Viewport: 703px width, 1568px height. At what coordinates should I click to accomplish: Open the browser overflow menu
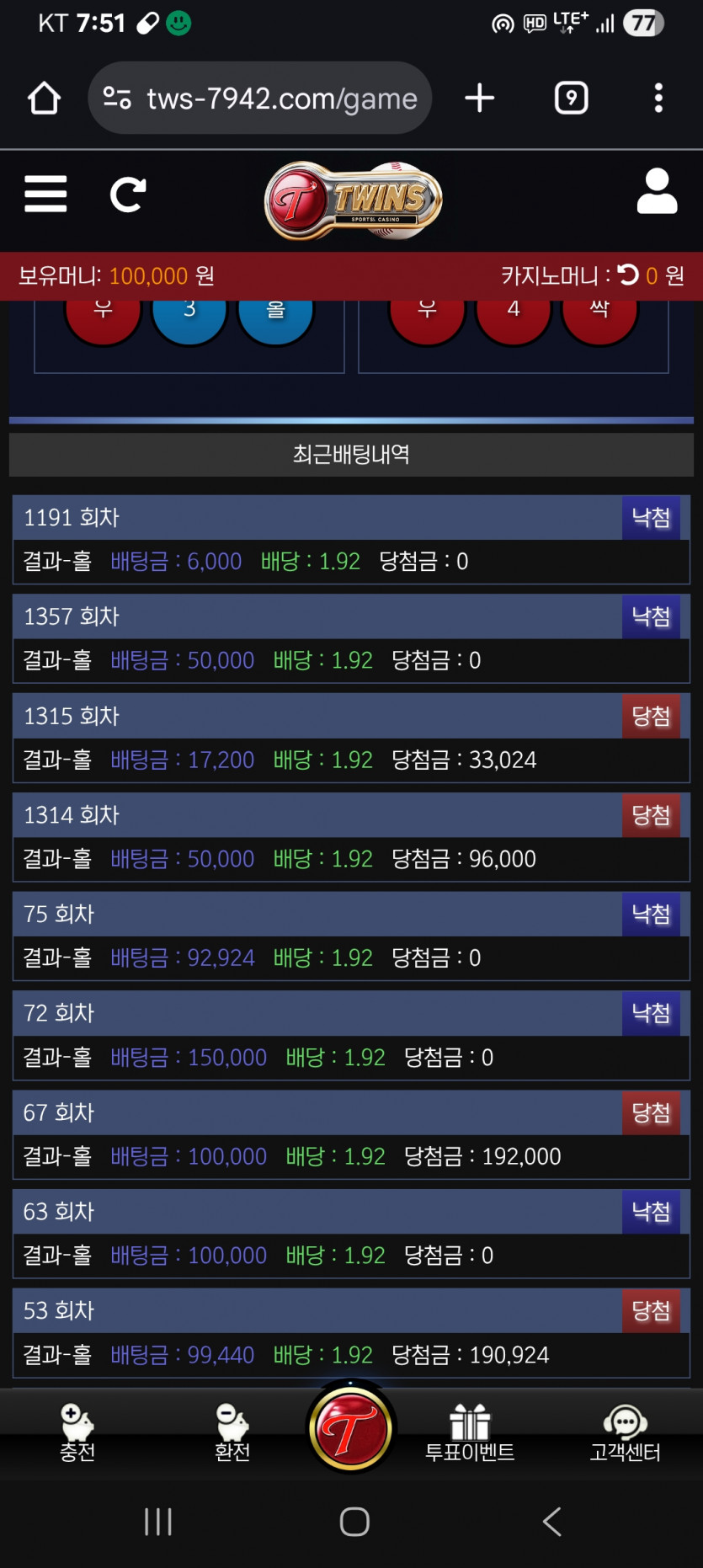(x=658, y=99)
